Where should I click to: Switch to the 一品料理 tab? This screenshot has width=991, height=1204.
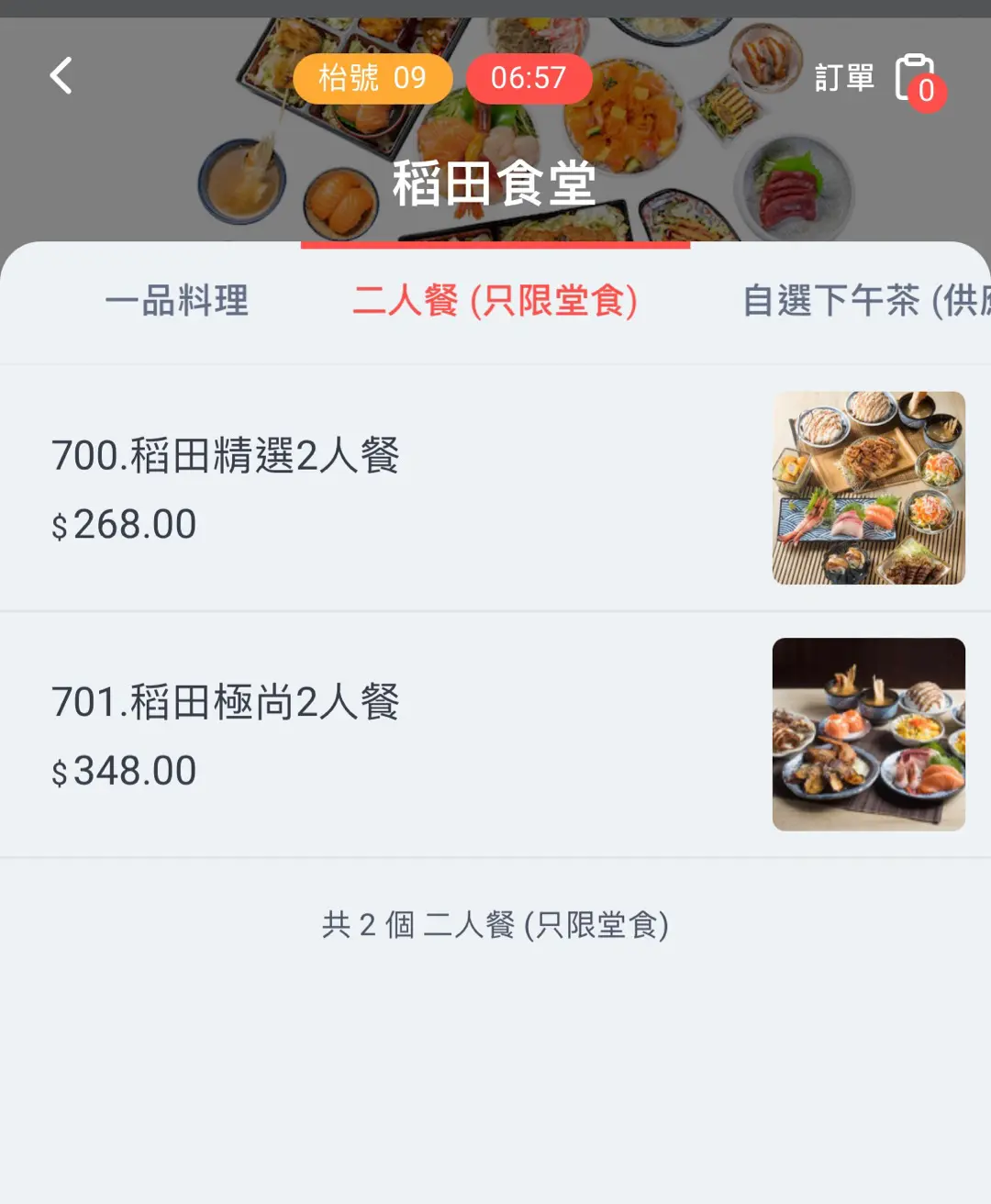coord(177,301)
